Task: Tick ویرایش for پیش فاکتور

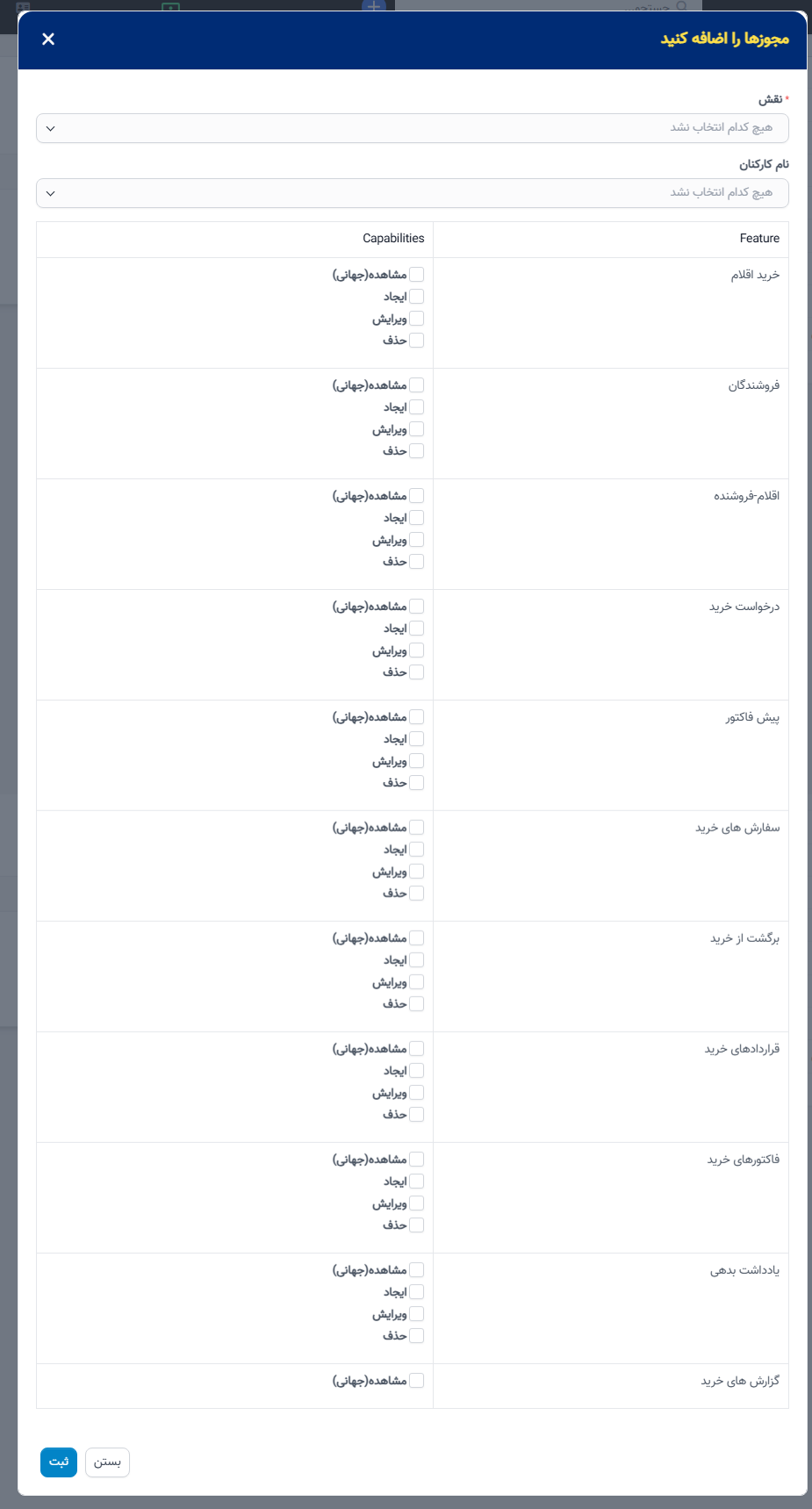Action: (x=417, y=761)
